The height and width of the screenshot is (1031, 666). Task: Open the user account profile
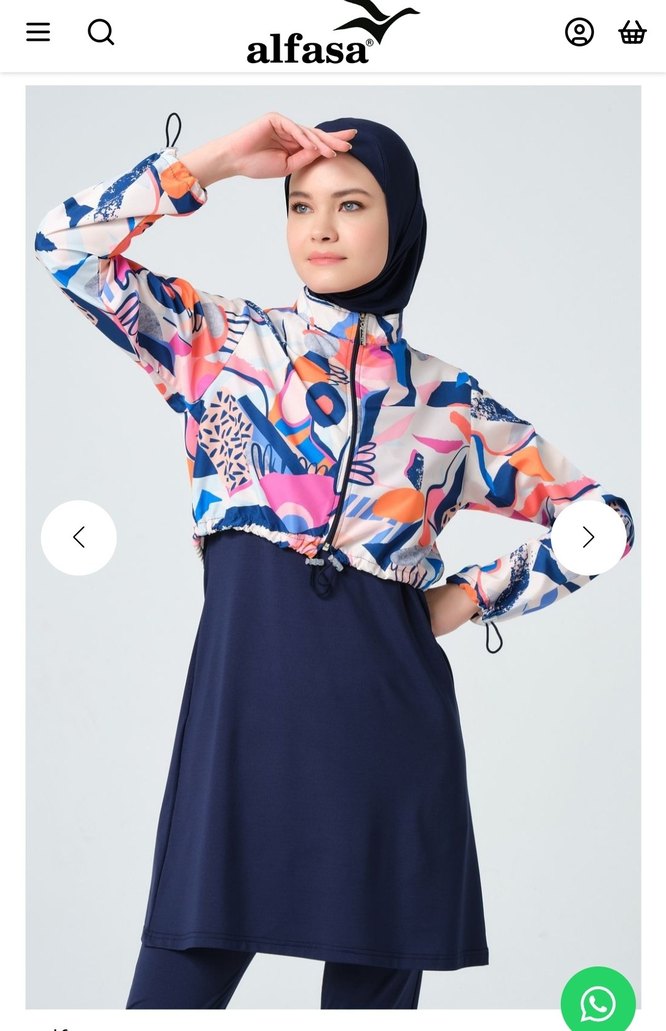(x=579, y=32)
